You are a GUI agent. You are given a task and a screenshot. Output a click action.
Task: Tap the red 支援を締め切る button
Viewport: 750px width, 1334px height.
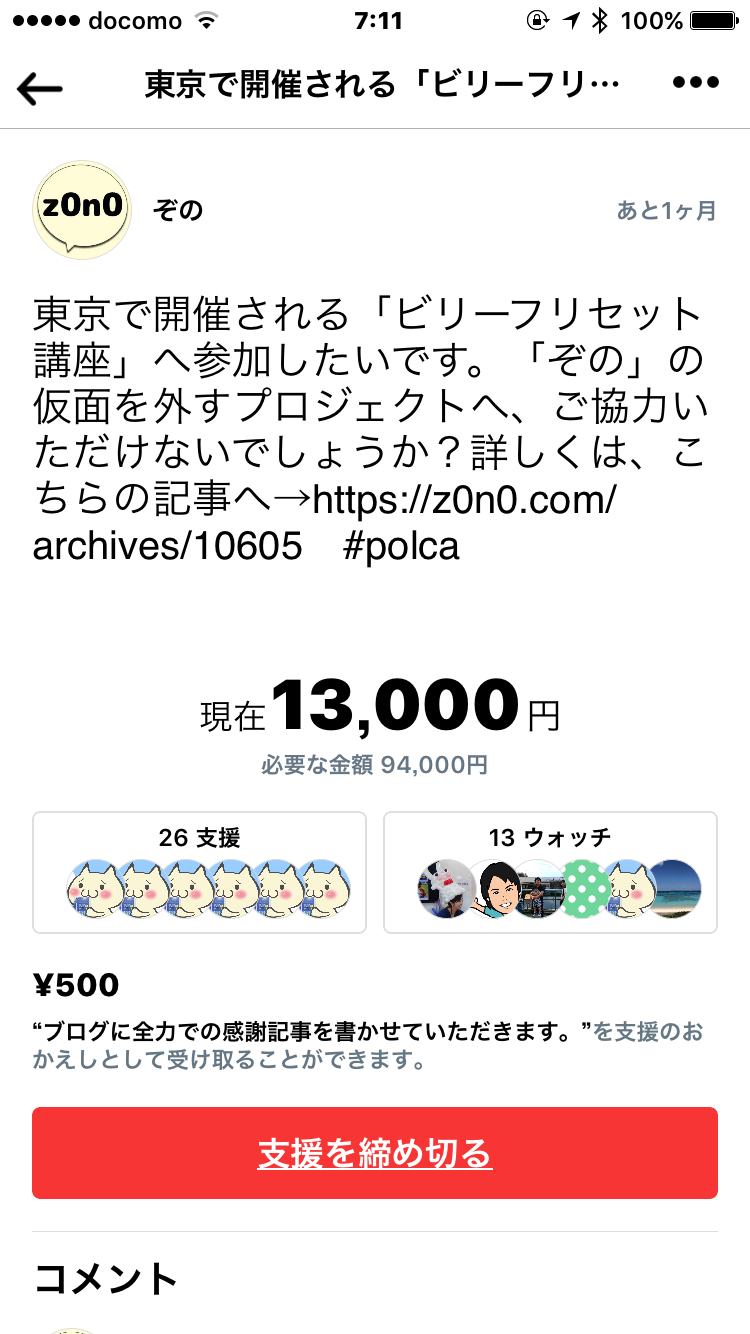[375, 1153]
